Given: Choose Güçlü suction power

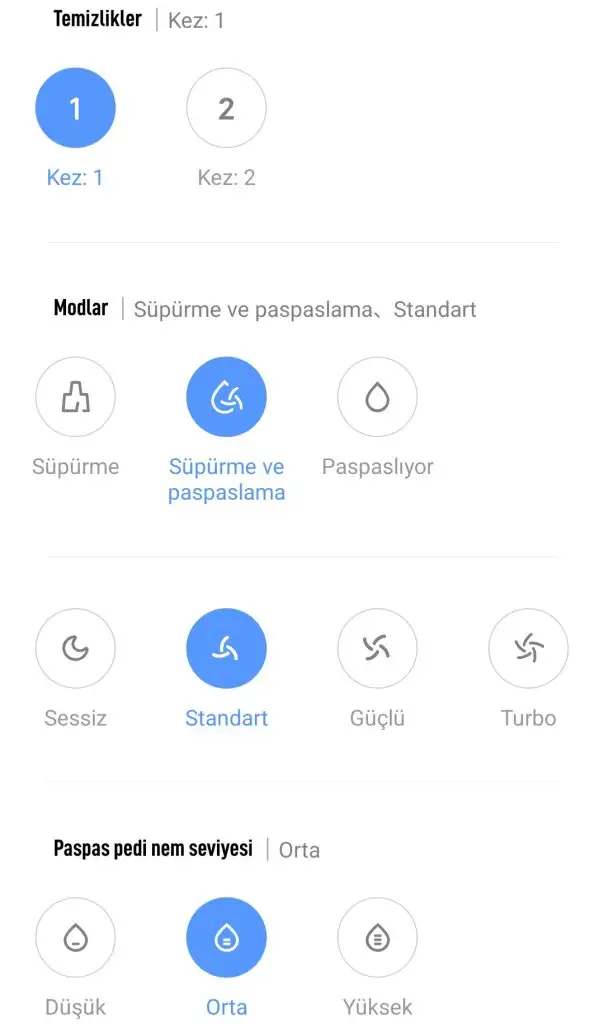Looking at the screenshot, I should pos(377,648).
